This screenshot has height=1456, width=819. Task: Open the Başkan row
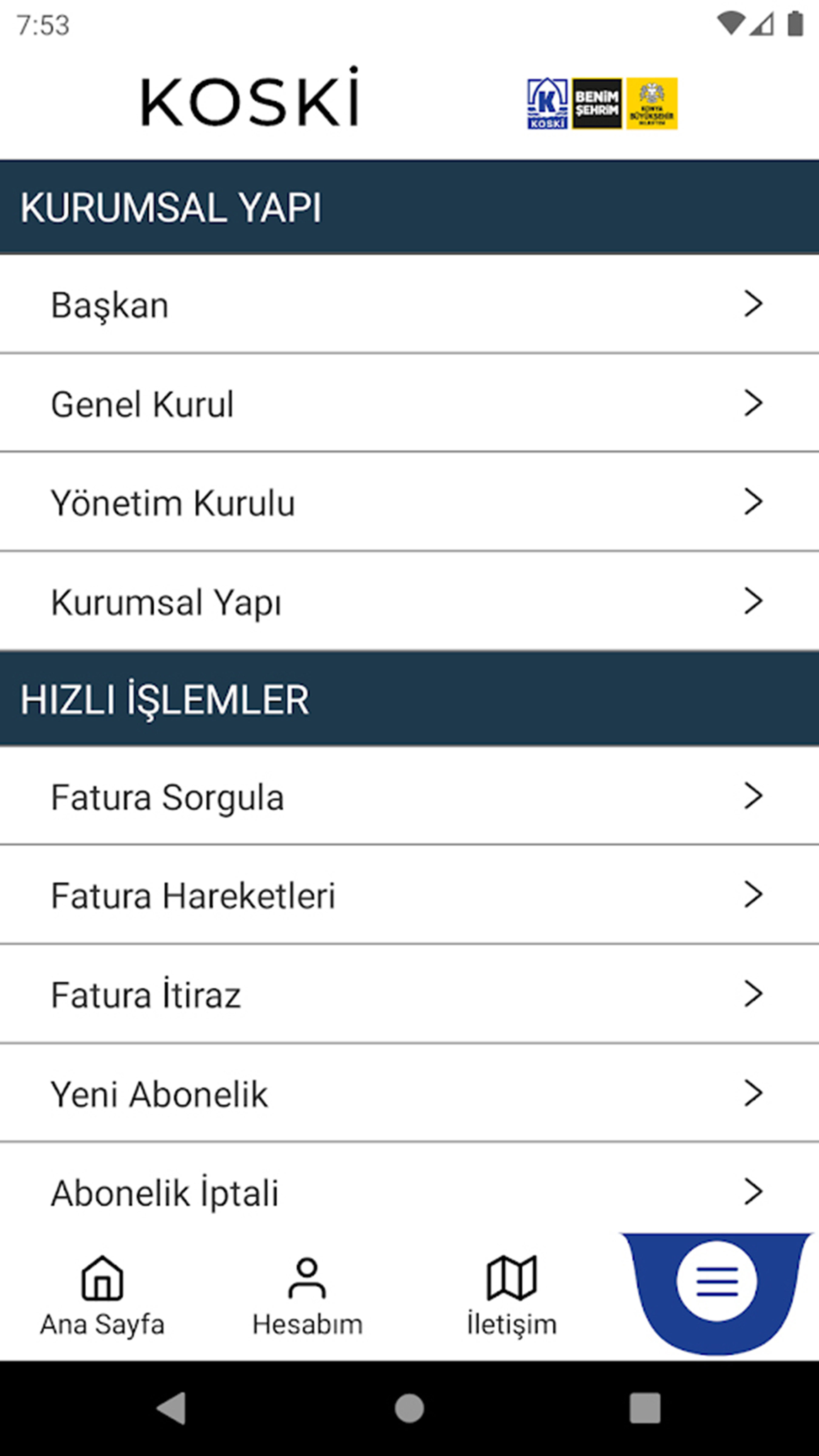tap(409, 304)
